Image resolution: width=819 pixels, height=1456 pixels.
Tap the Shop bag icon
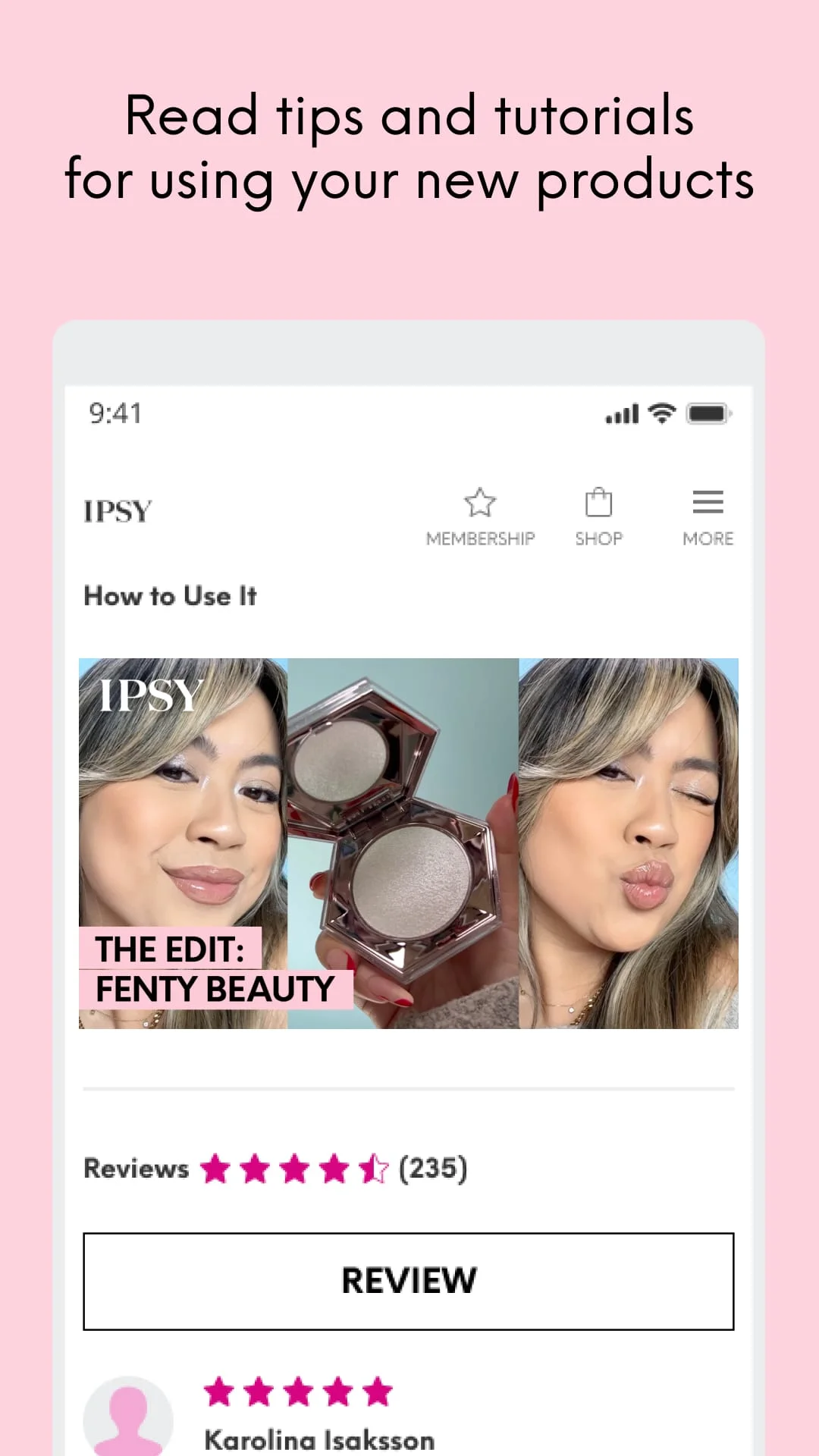(x=598, y=501)
